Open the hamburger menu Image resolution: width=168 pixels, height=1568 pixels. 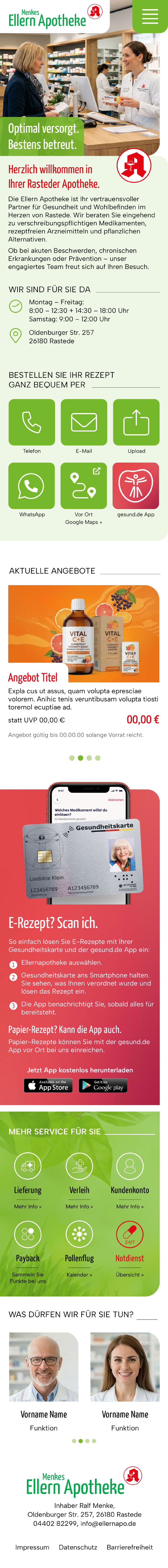(x=150, y=16)
